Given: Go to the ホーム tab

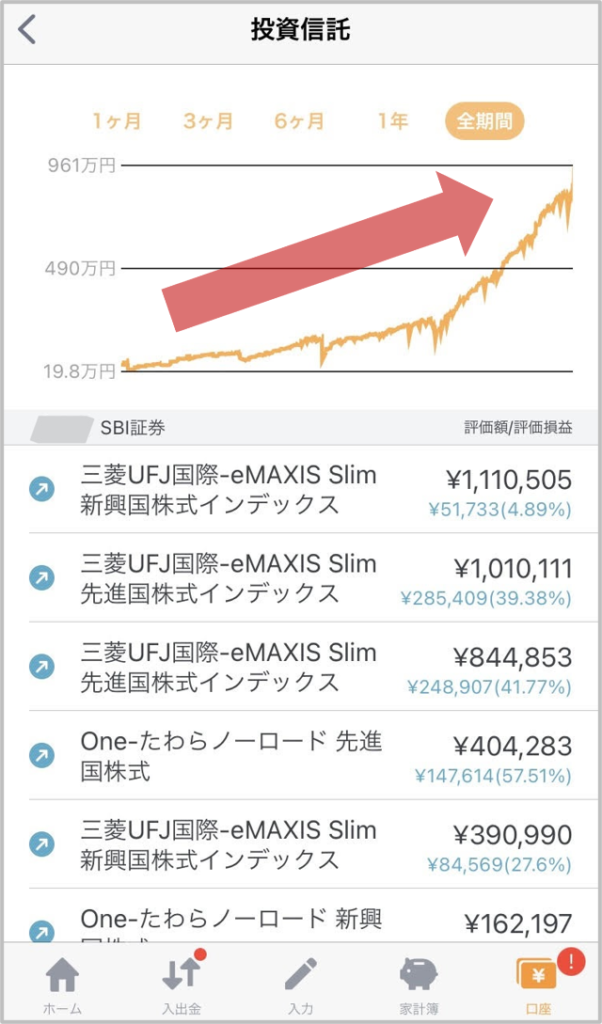Looking at the screenshot, I should 63,983.
